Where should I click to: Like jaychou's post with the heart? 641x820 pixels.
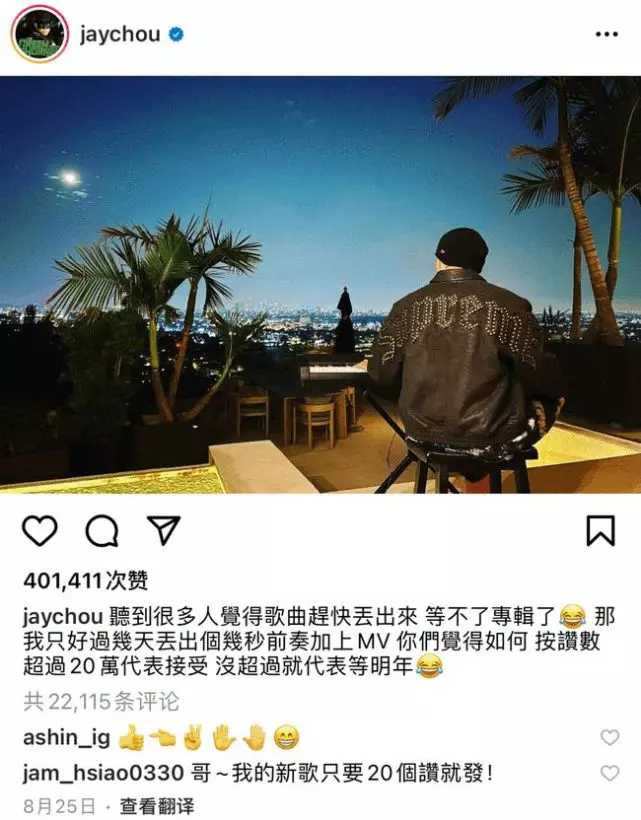[40, 531]
